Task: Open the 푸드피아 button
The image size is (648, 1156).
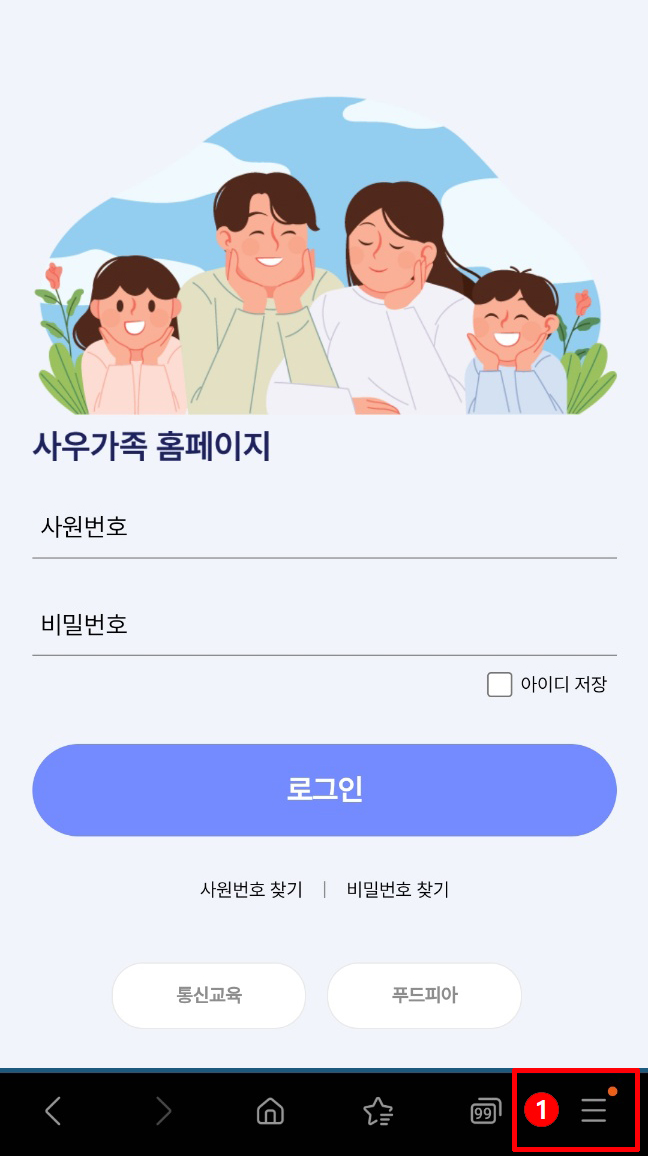Action: (424, 995)
